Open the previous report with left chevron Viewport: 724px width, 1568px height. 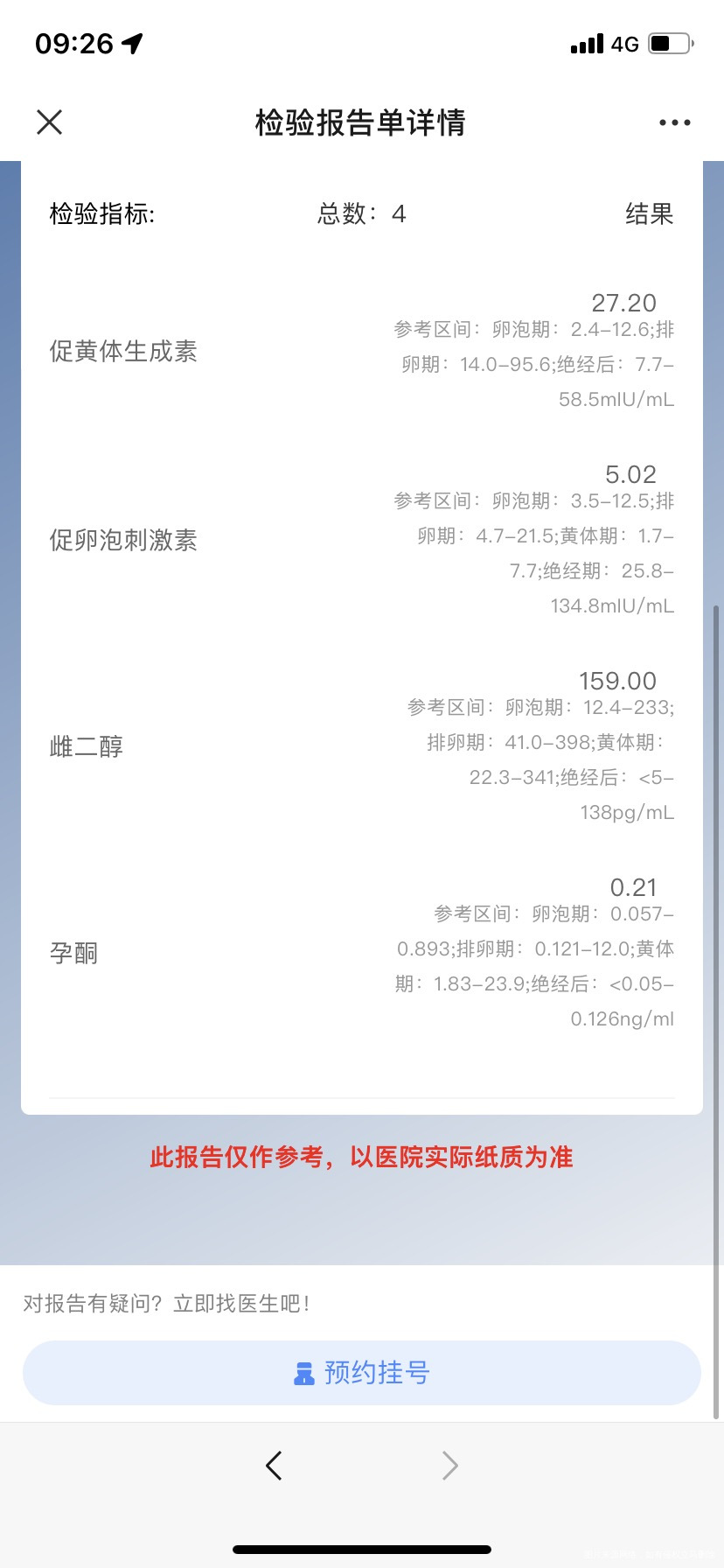[x=274, y=1465]
